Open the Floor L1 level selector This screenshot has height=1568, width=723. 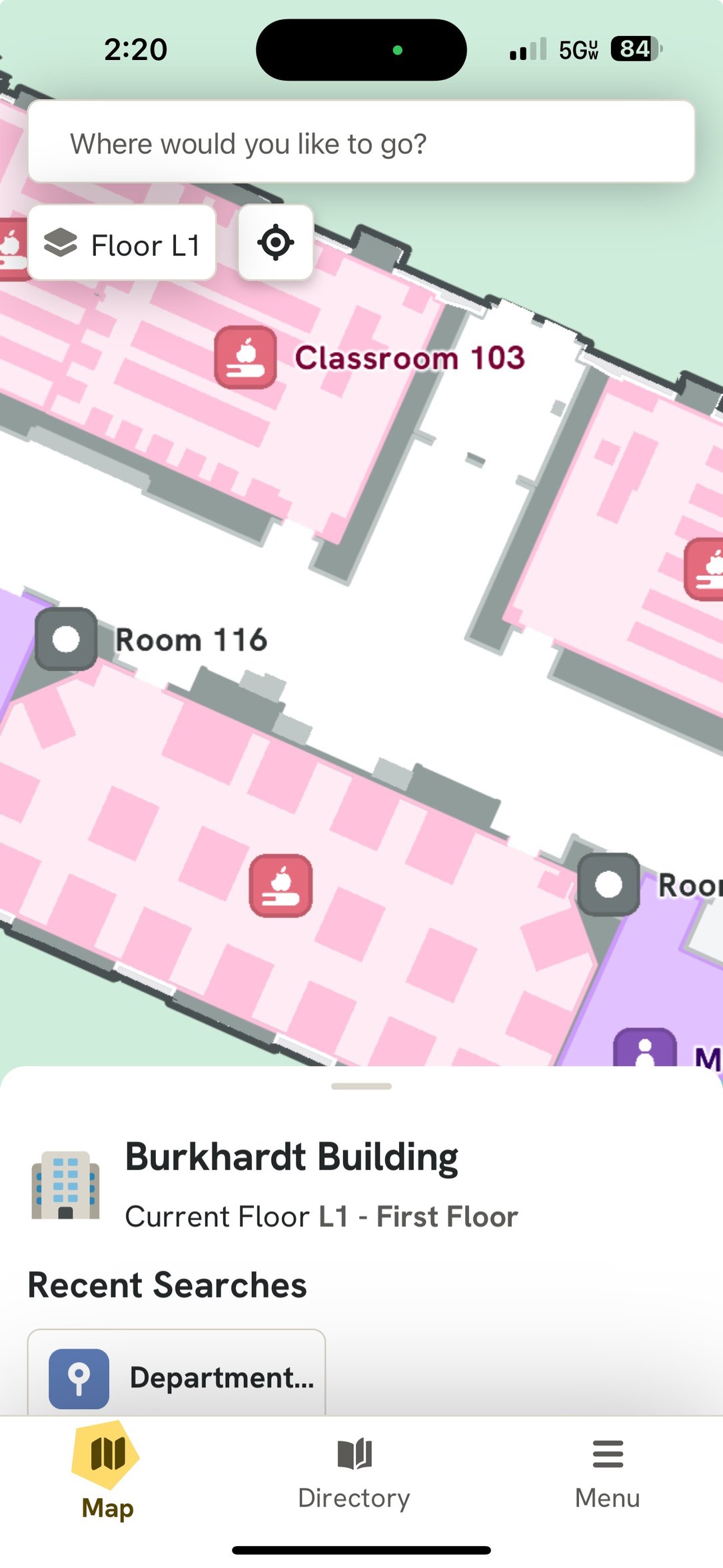[122, 244]
